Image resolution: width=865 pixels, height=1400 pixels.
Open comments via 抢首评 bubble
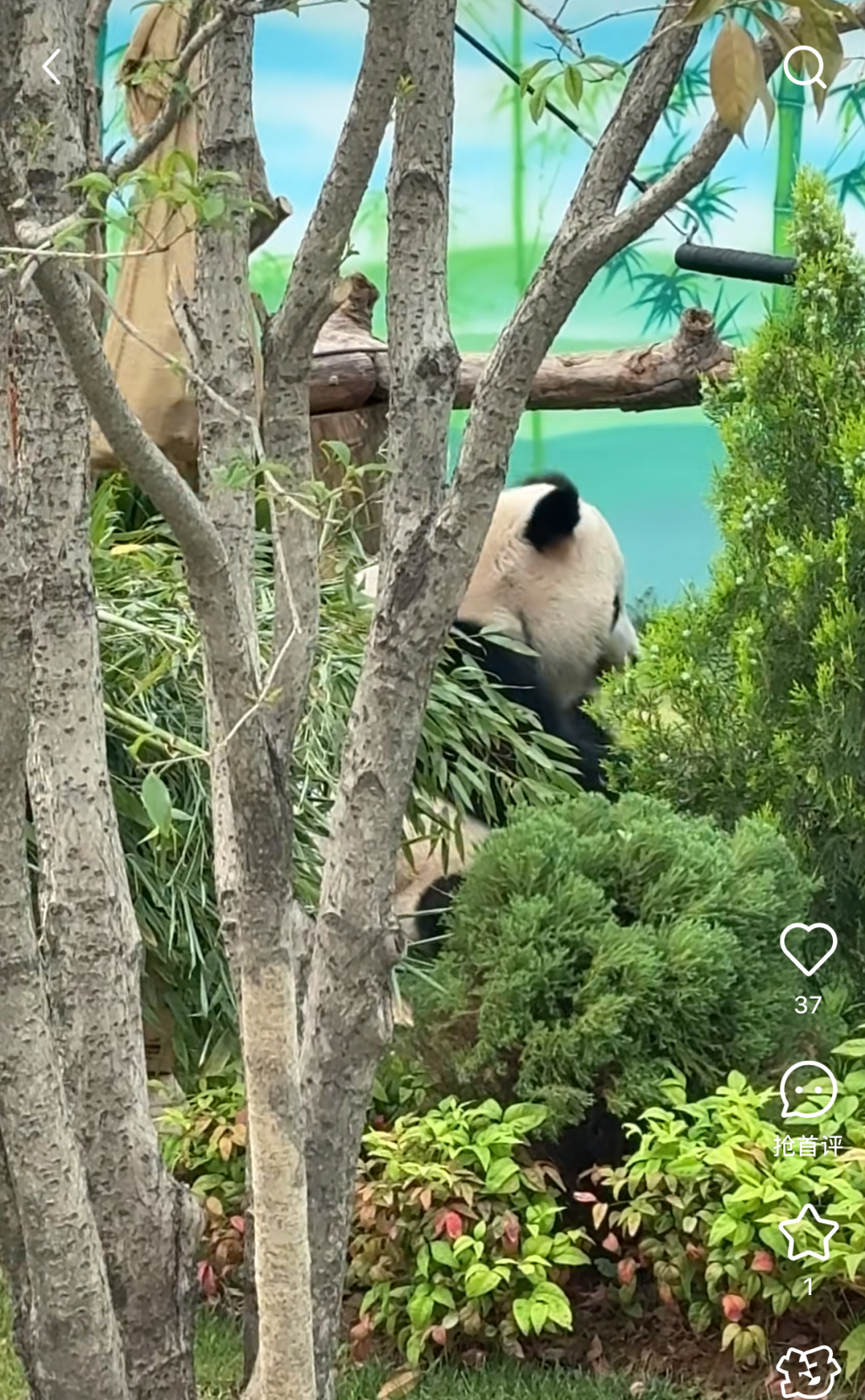808,1091
